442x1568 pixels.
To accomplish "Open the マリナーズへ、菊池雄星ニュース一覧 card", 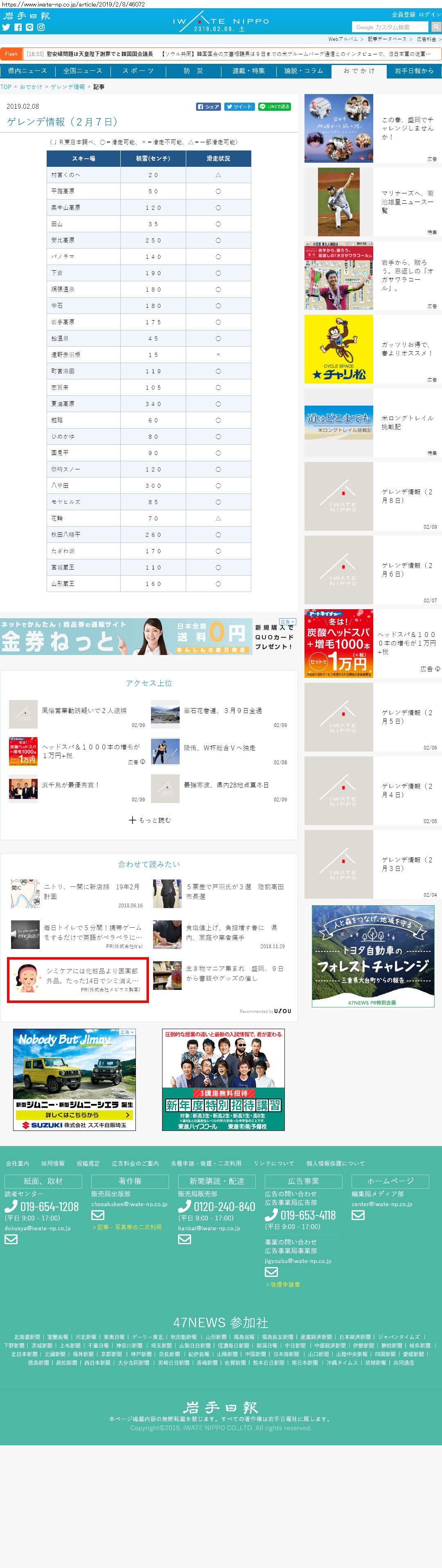I will coord(372,202).
